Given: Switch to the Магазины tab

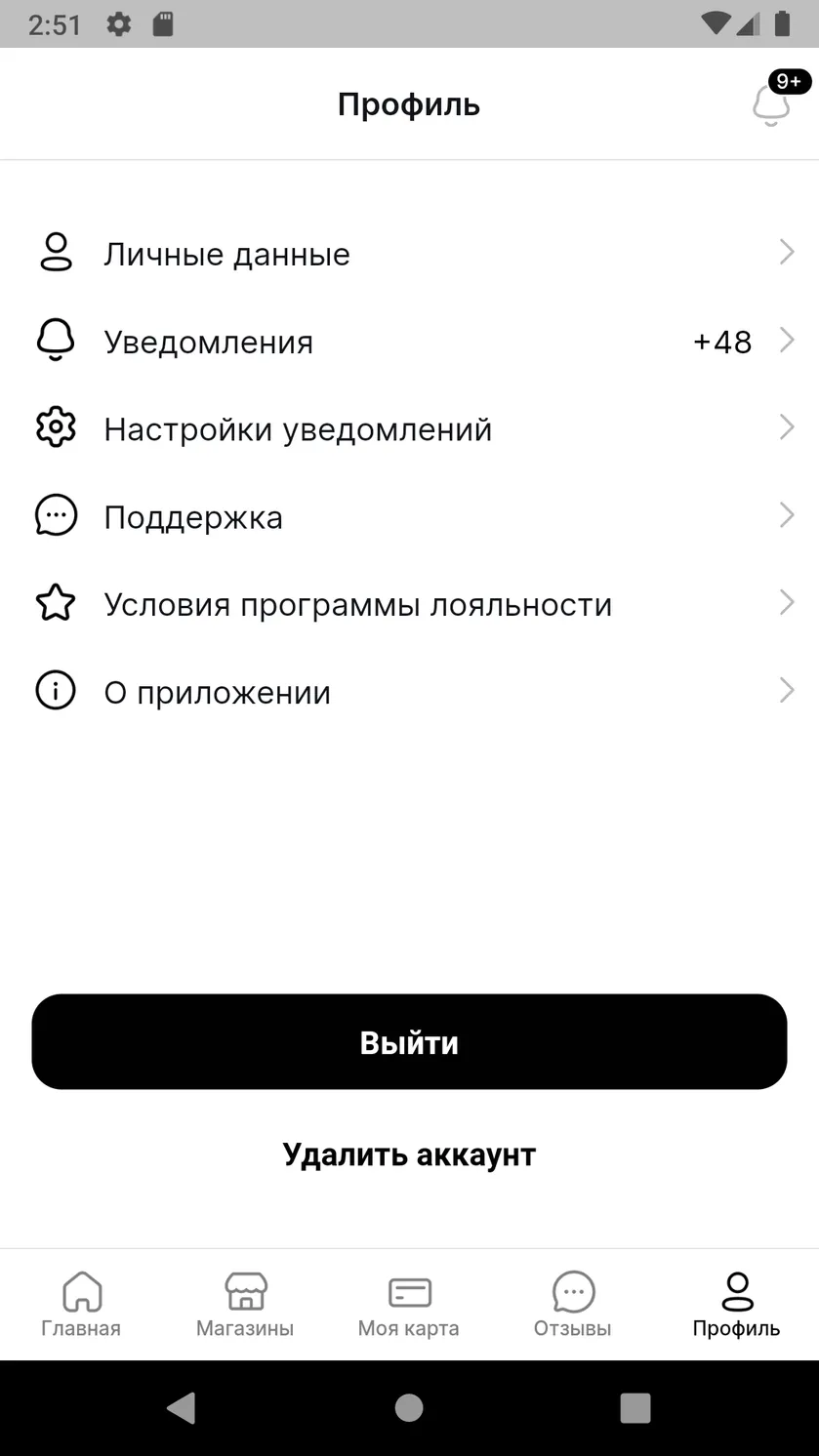Looking at the screenshot, I should 245,1305.
